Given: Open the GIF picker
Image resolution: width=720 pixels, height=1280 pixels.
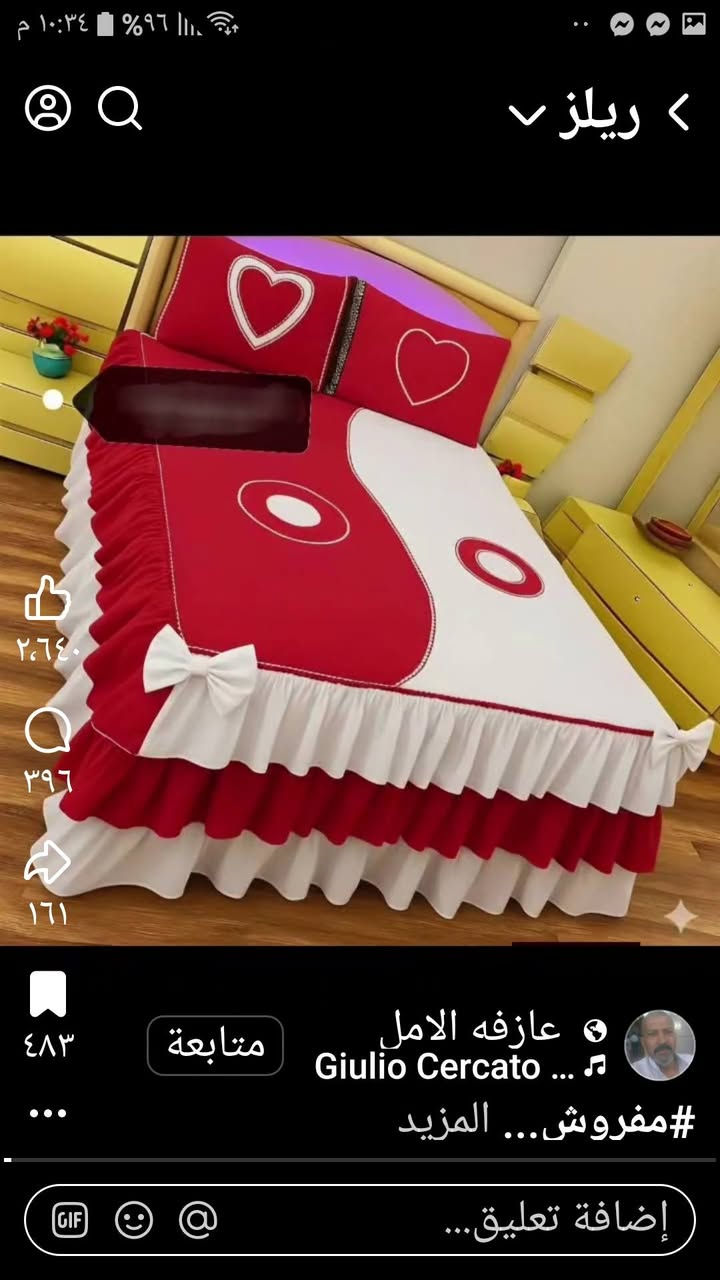Looking at the screenshot, I should tap(70, 1219).
